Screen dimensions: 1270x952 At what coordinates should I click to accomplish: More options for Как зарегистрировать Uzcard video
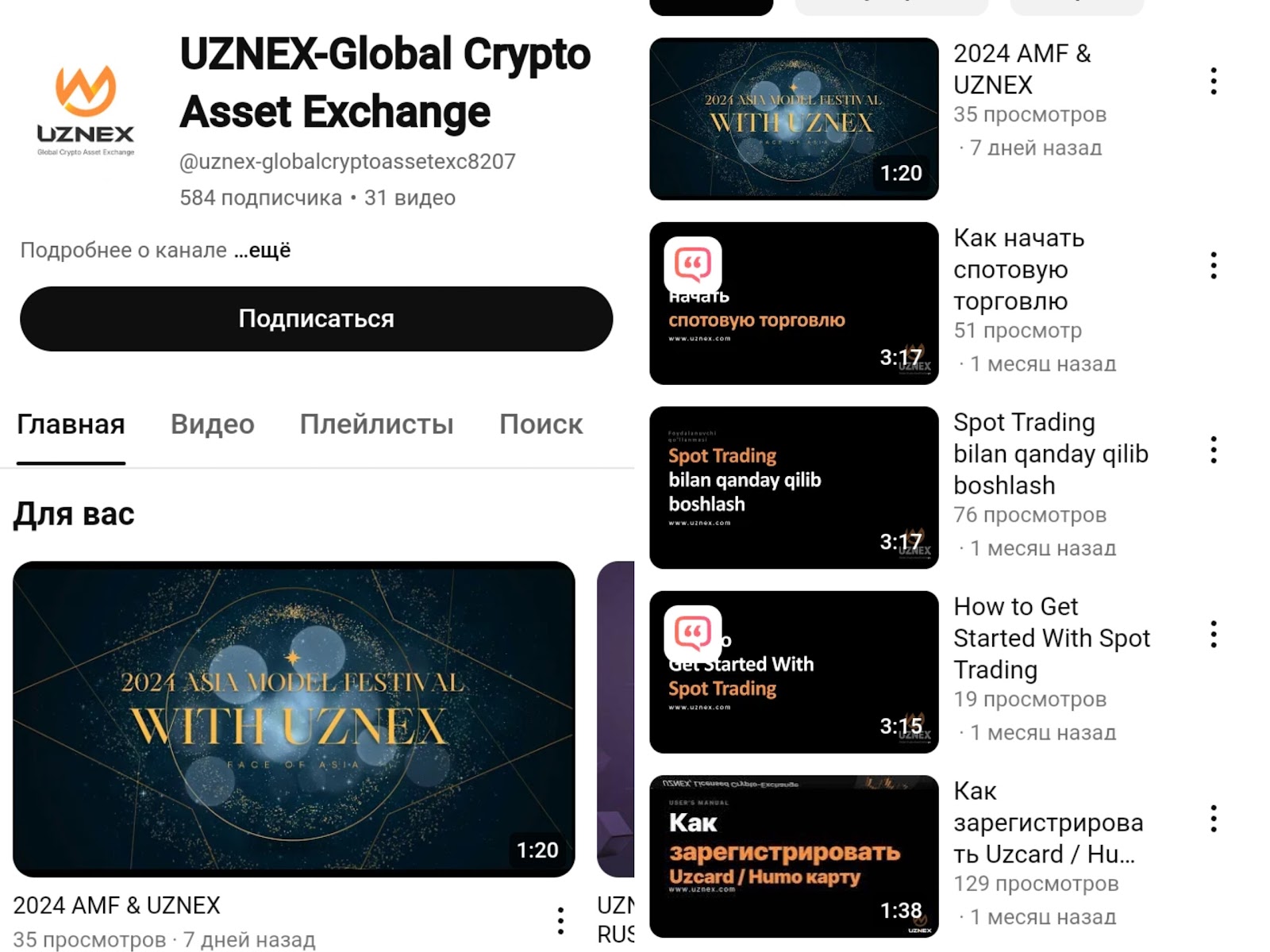1213,819
